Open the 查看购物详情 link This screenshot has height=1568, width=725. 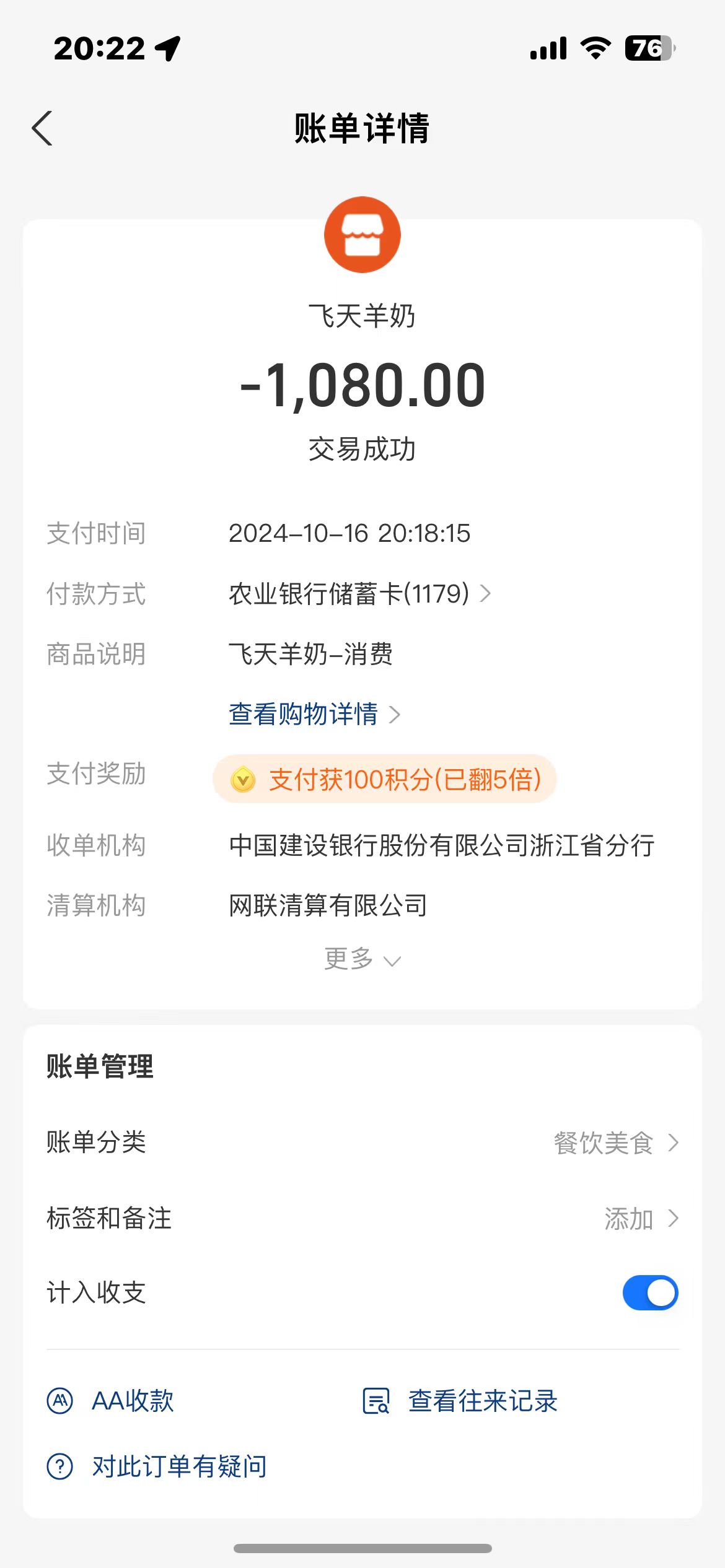[x=314, y=714]
